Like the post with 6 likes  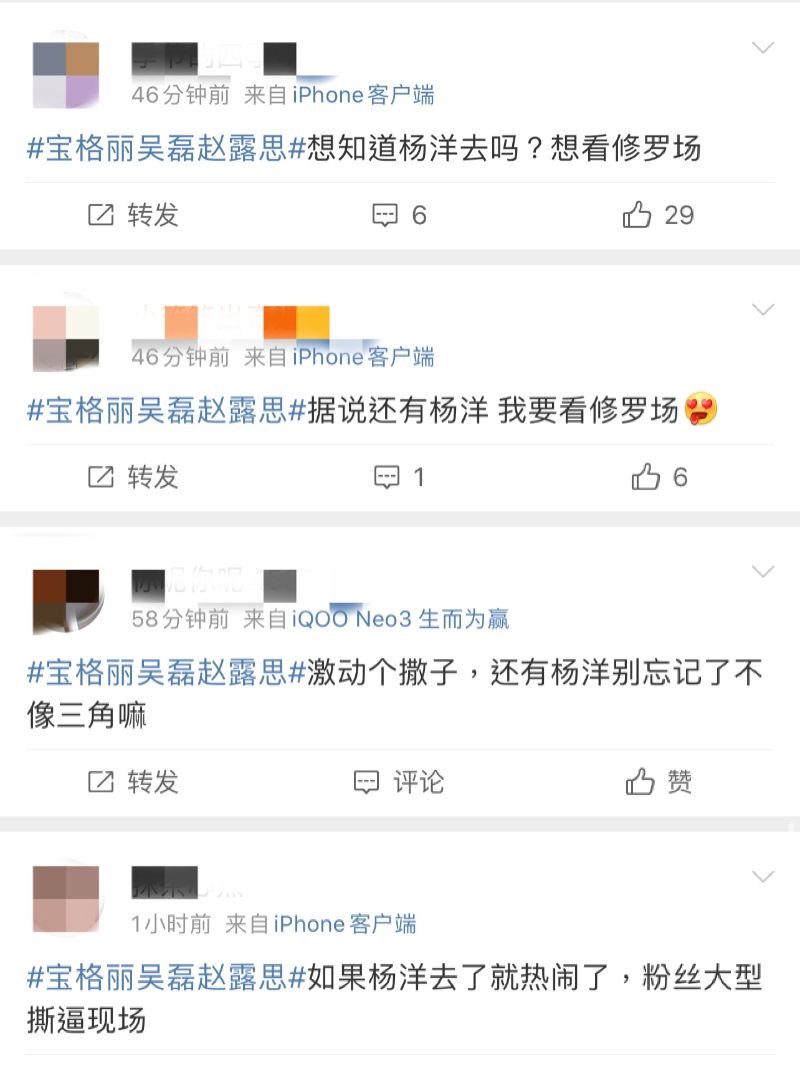tap(659, 477)
